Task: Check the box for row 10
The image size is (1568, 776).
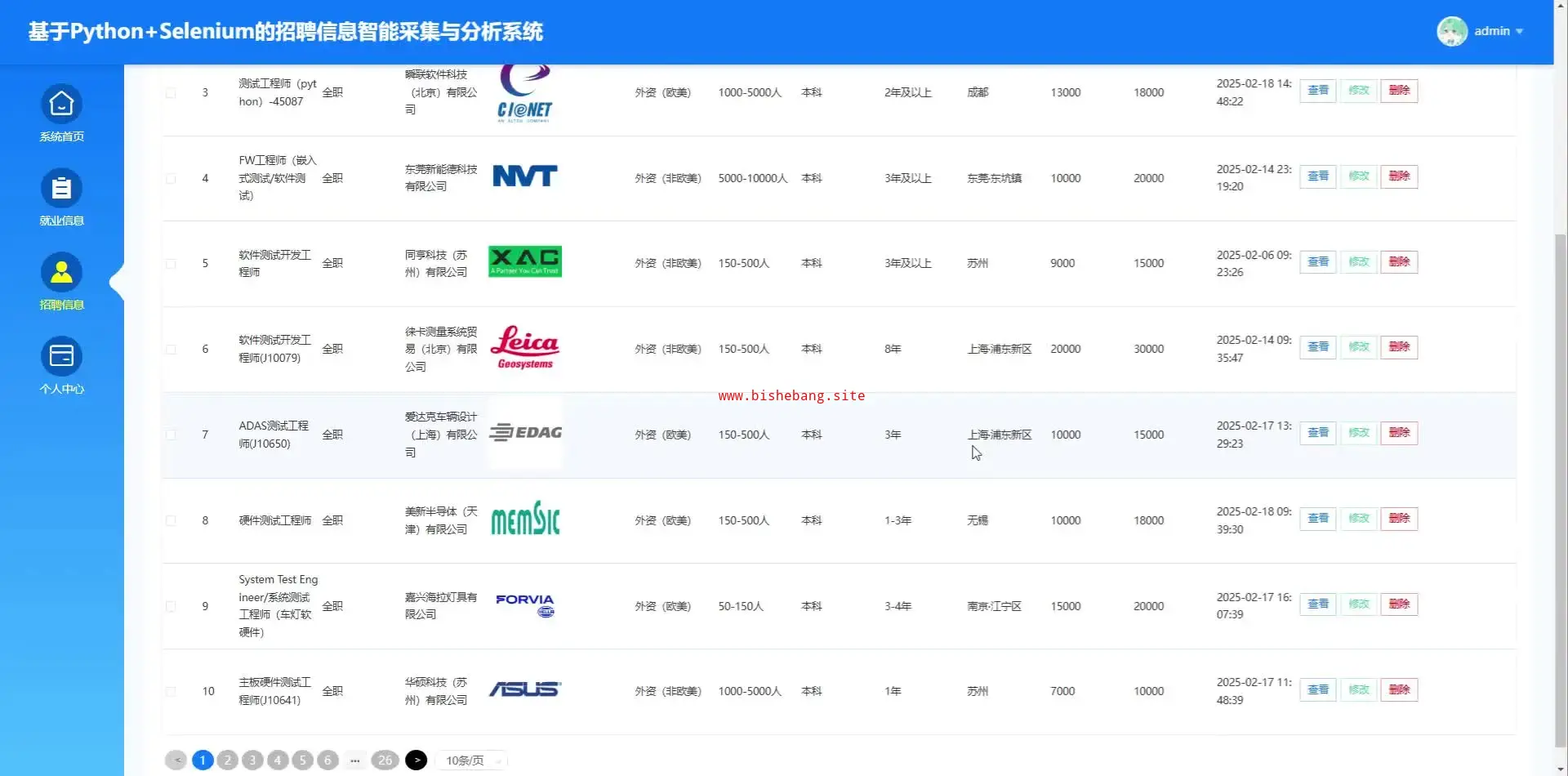Action: [x=171, y=691]
